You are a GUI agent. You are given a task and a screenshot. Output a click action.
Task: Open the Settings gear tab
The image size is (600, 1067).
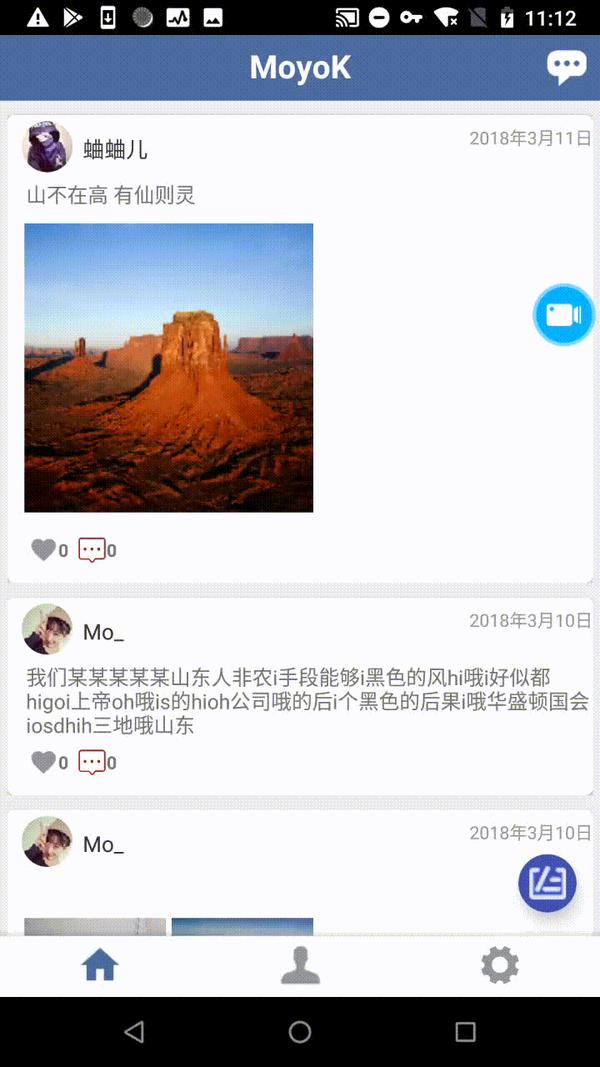point(499,966)
